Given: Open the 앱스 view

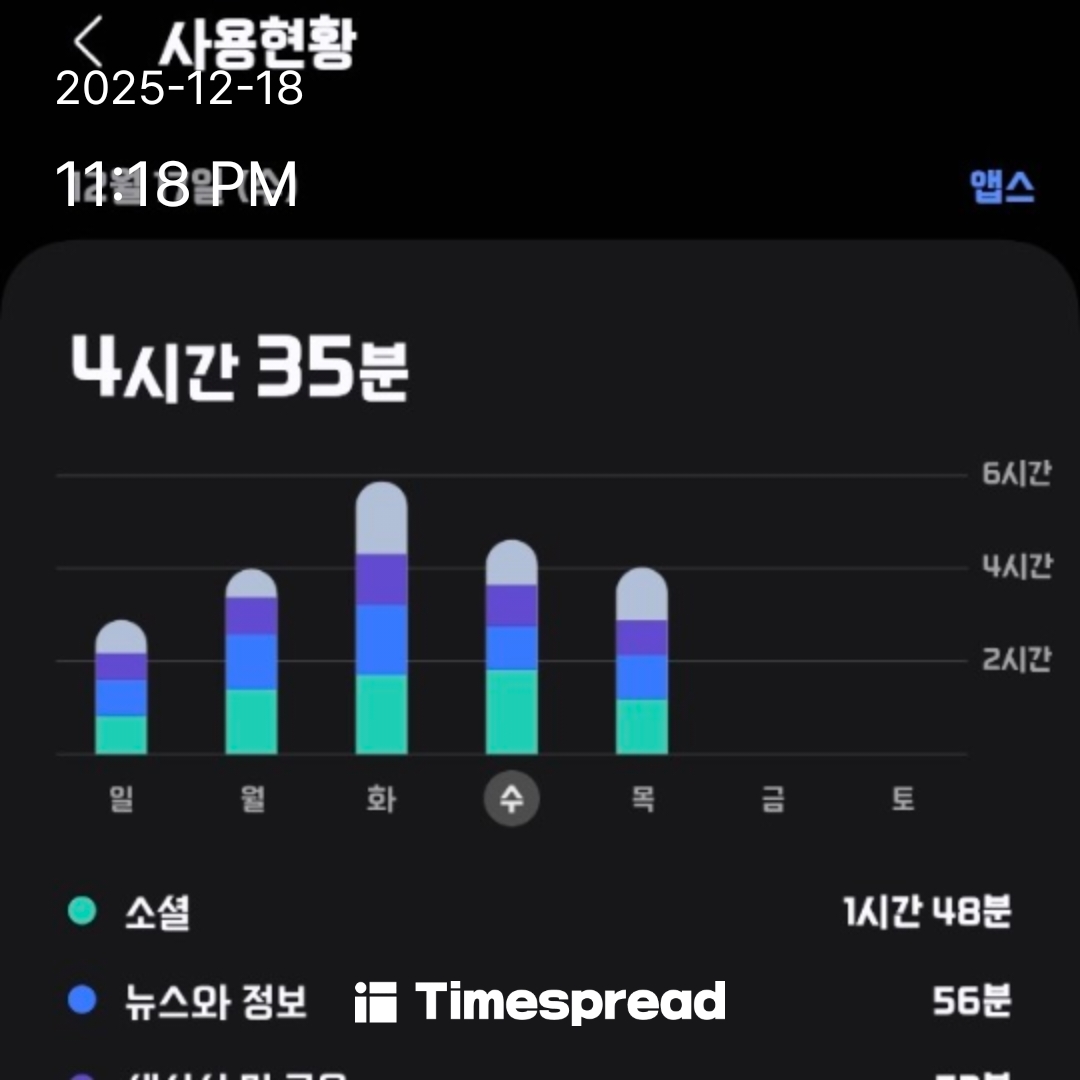Looking at the screenshot, I should coord(1002,187).
